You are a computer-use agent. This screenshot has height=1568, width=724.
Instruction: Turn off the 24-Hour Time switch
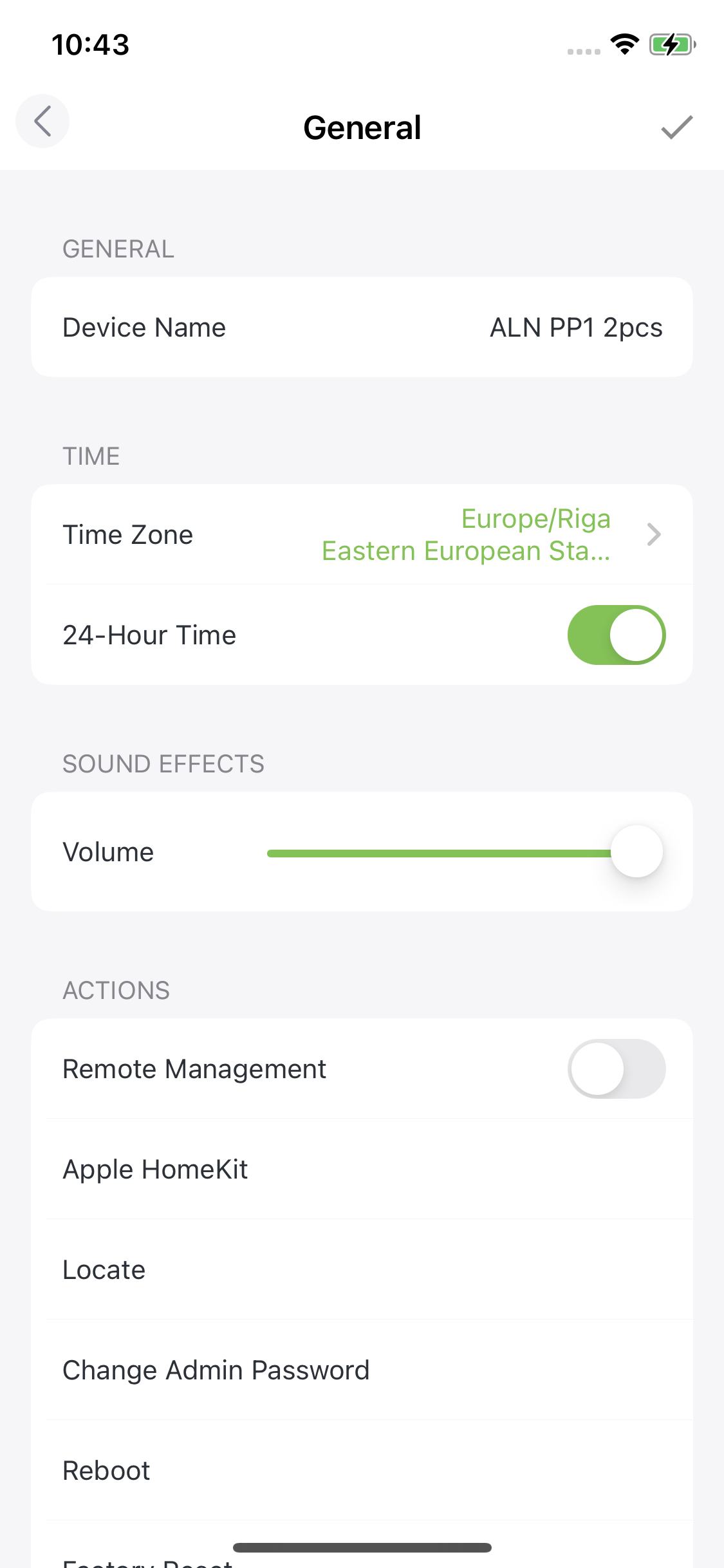pyautogui.click(x=616, y=635)
